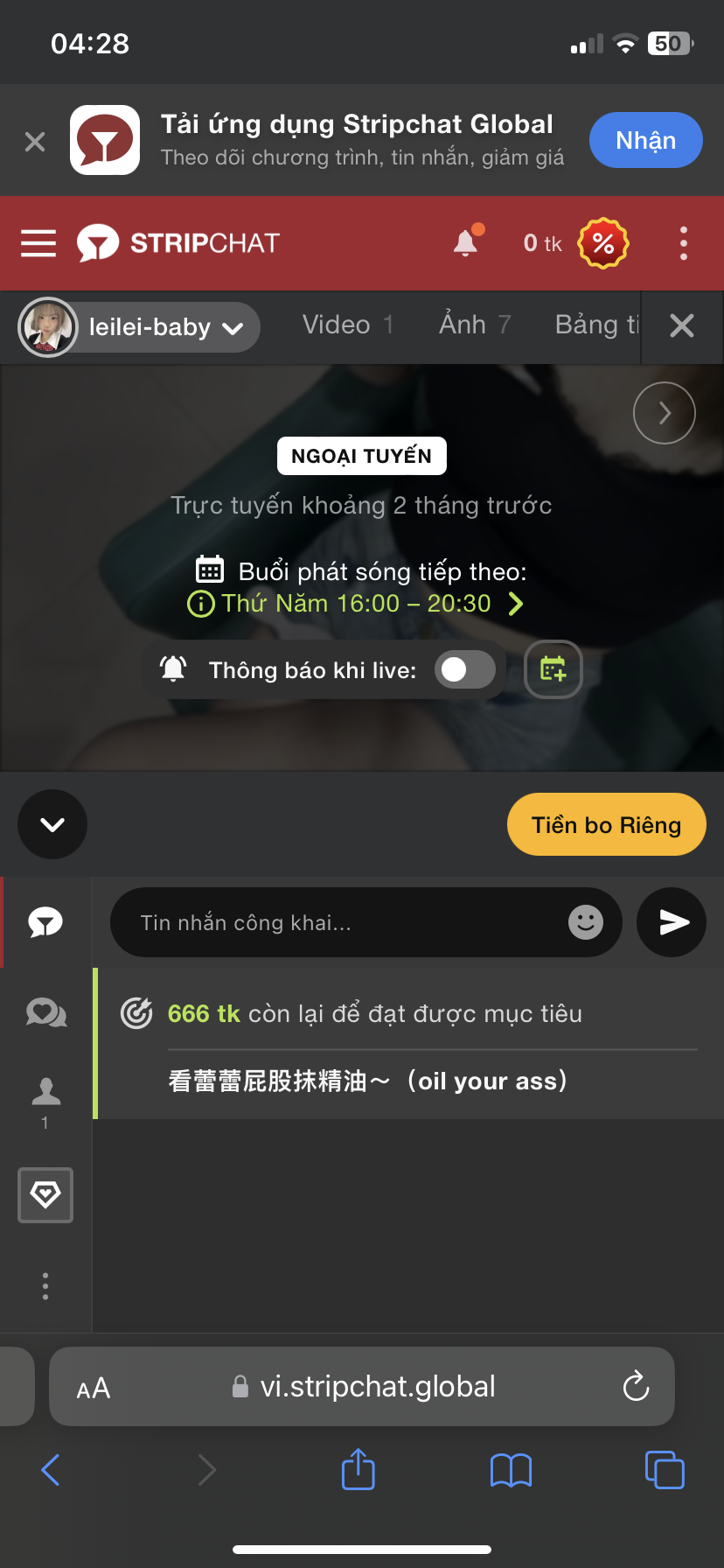Collapse the player with the down chevron
The height and width of the screenshot is (1568, 724).
coord(52,824)
